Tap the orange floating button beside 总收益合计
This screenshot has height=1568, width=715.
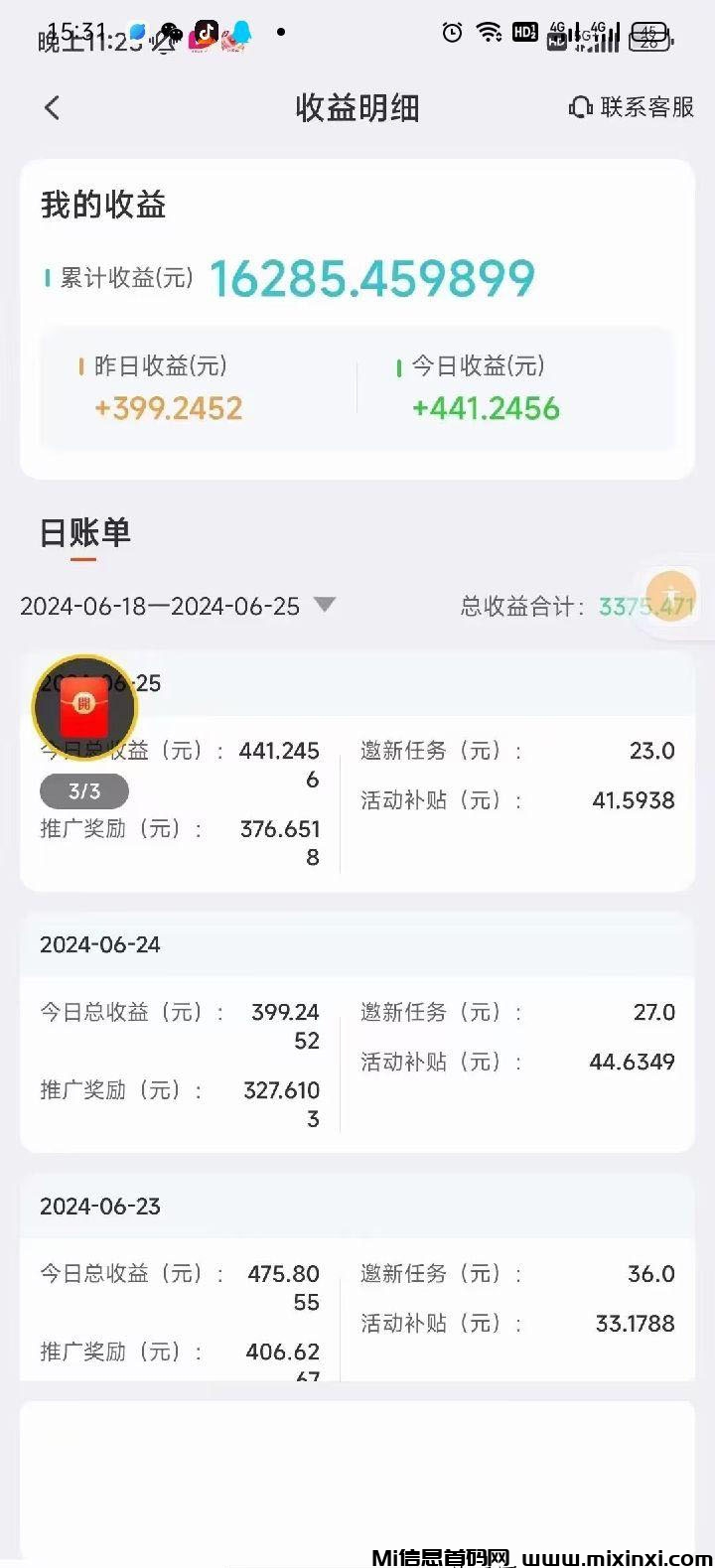coord(671,595)
